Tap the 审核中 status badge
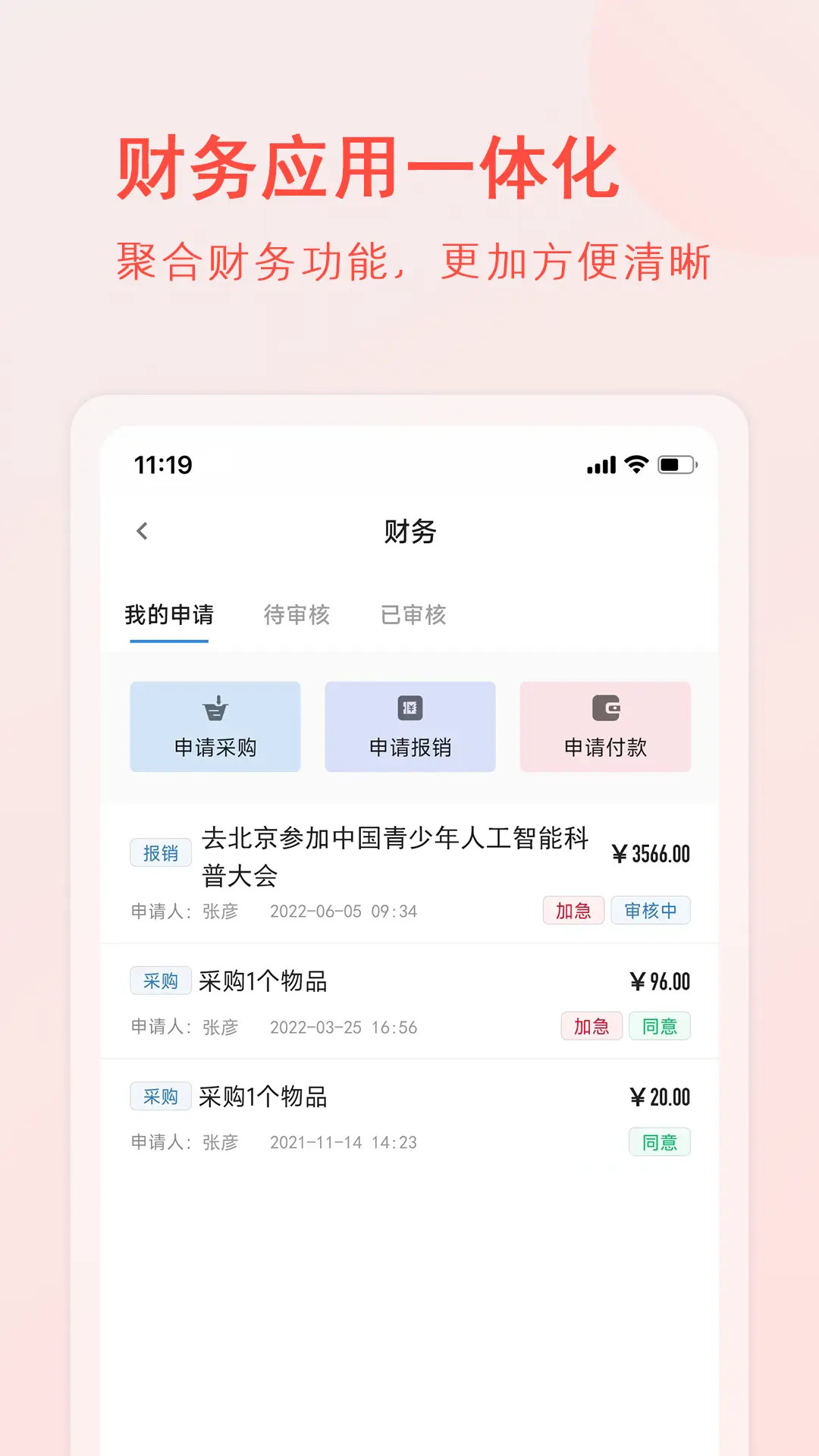Image resolution: width=819 pixels, height=1456 pixels. point(651,911)
